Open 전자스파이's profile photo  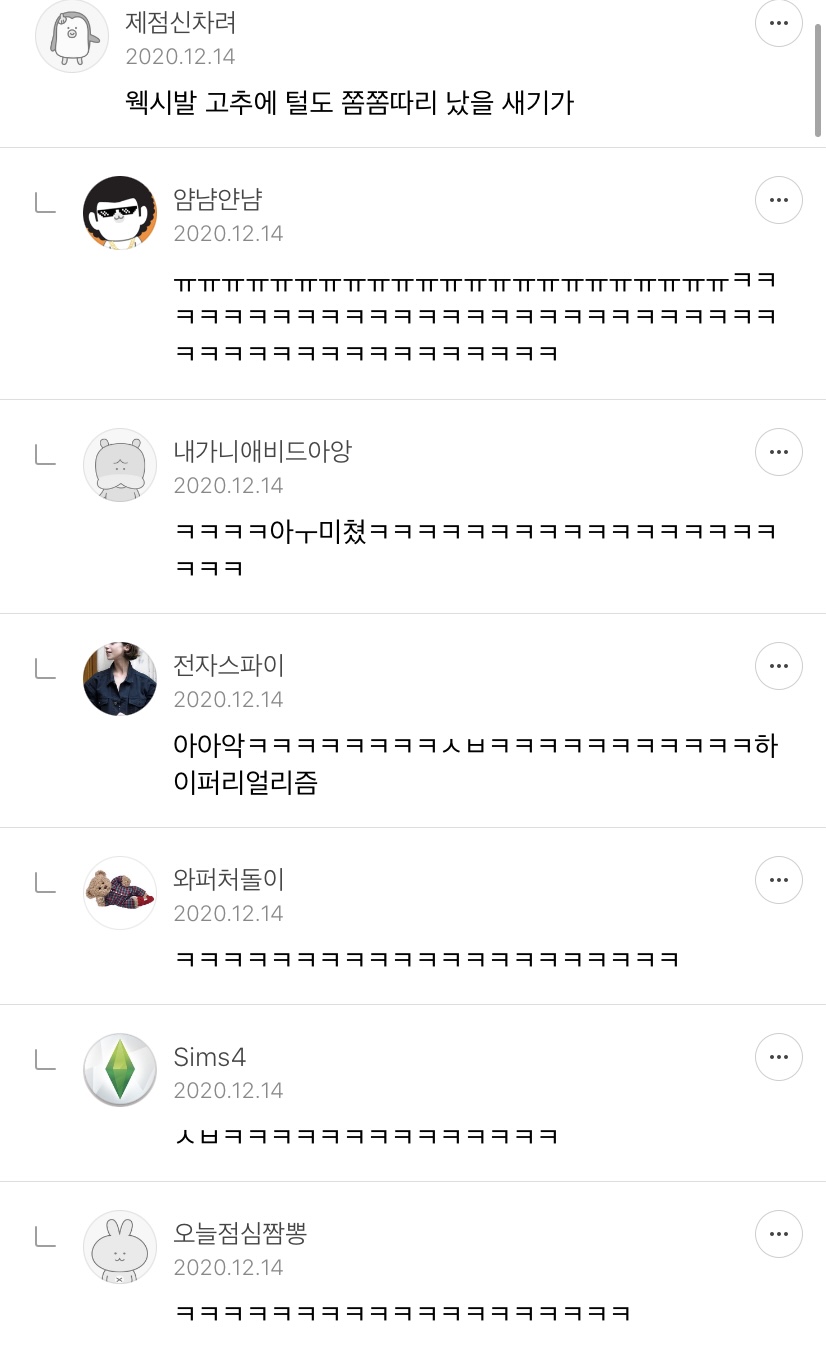pos(120,679)
